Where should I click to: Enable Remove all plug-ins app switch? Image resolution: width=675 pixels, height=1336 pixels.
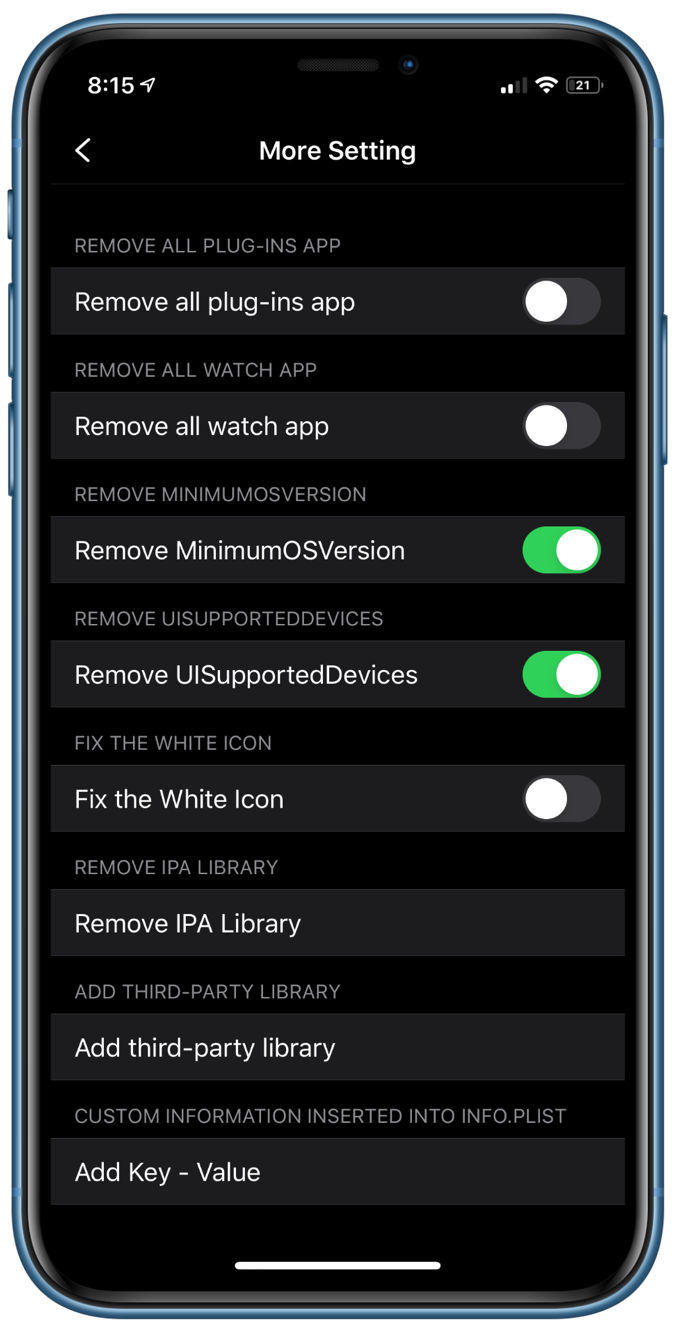tap(561, 302)
